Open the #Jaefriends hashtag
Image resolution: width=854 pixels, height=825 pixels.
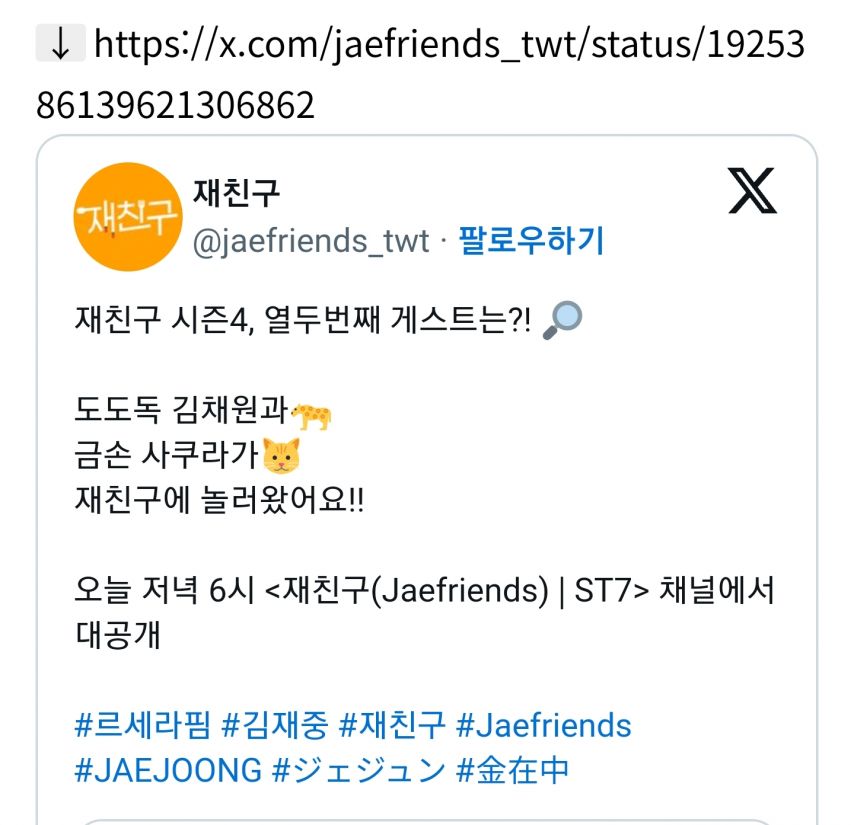543,724
